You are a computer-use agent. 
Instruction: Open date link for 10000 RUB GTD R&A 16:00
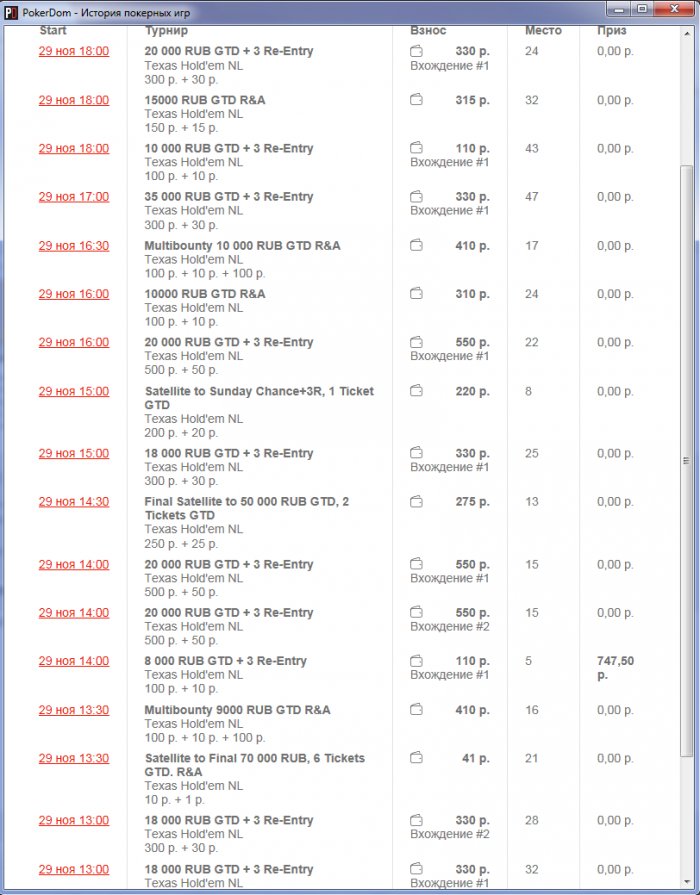point(74,295)
